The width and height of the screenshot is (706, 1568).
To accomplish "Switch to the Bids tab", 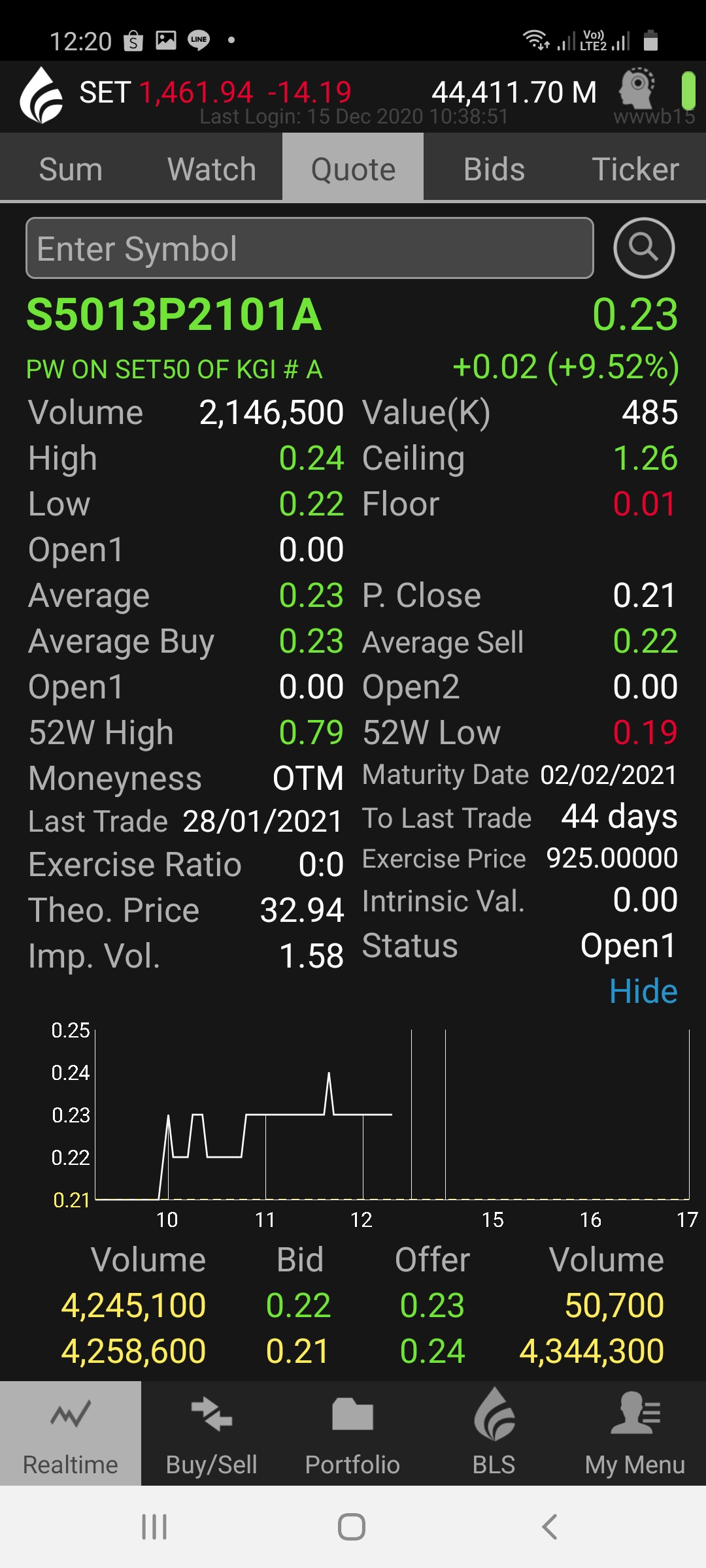I will (494, 169).
